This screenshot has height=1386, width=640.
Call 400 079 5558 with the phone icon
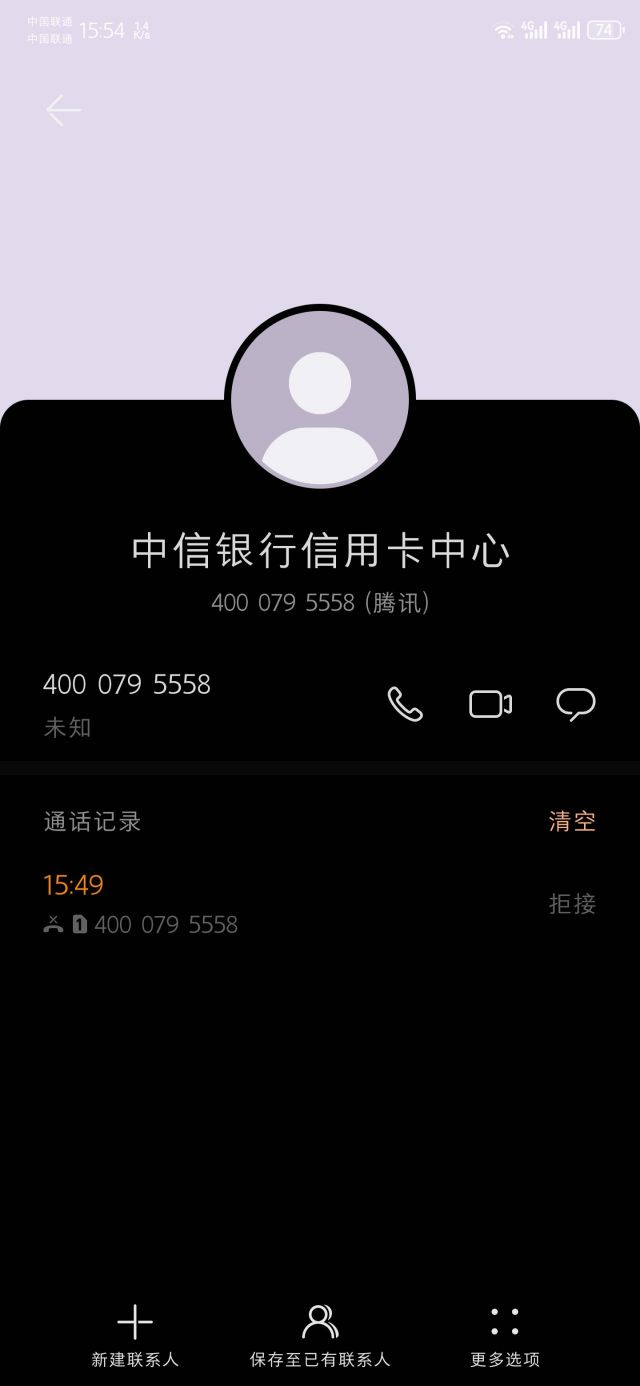click(x=405, y=704)
